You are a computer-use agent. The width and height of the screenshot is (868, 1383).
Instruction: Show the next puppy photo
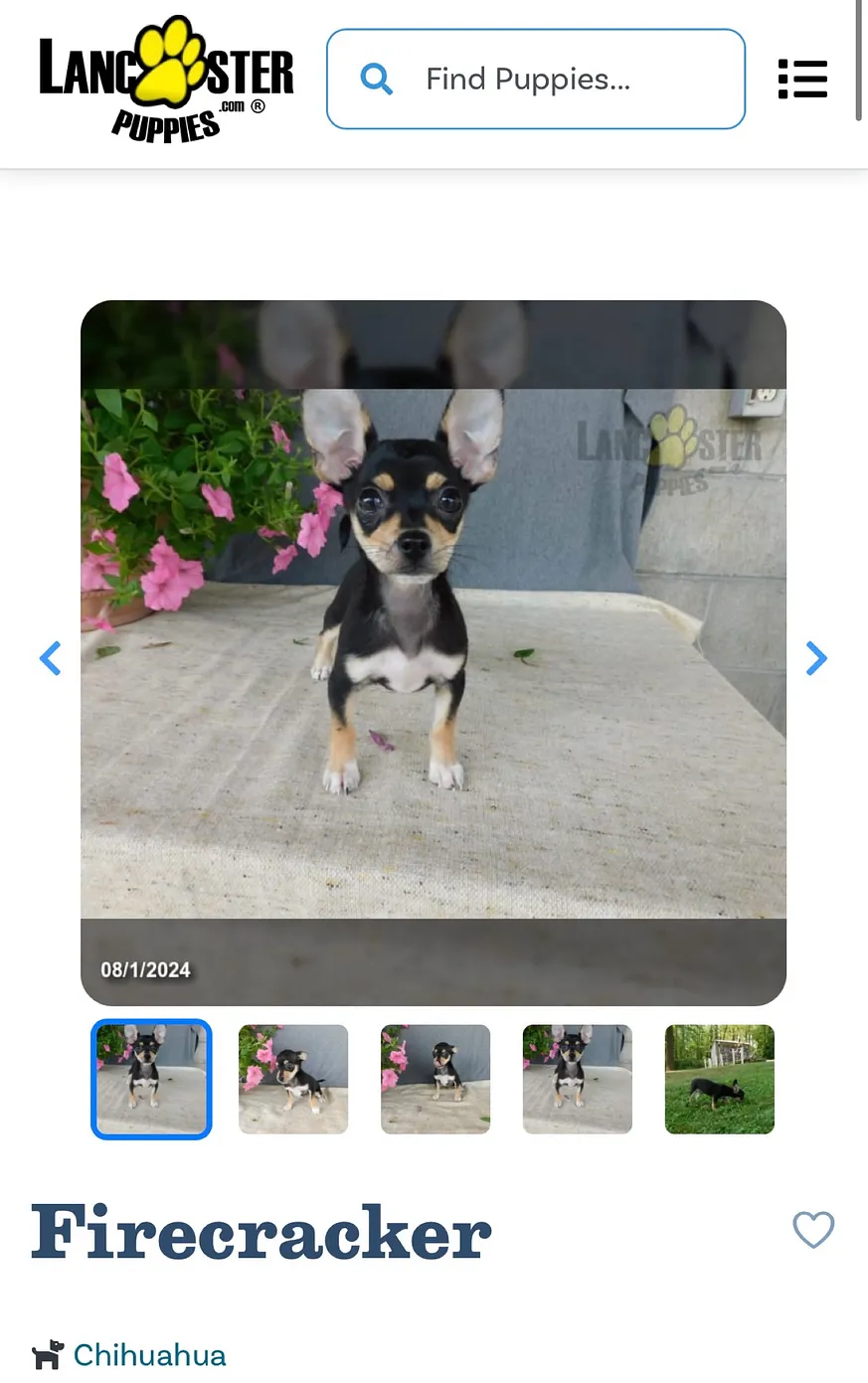click(816, 657)
